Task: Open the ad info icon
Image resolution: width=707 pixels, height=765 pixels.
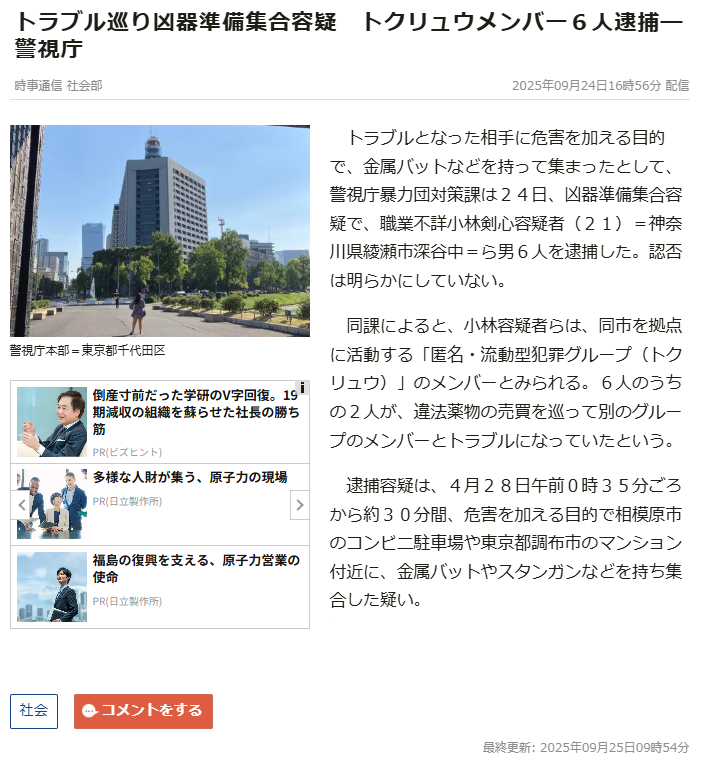Action: pyautogui.click(x=302, y=387)
